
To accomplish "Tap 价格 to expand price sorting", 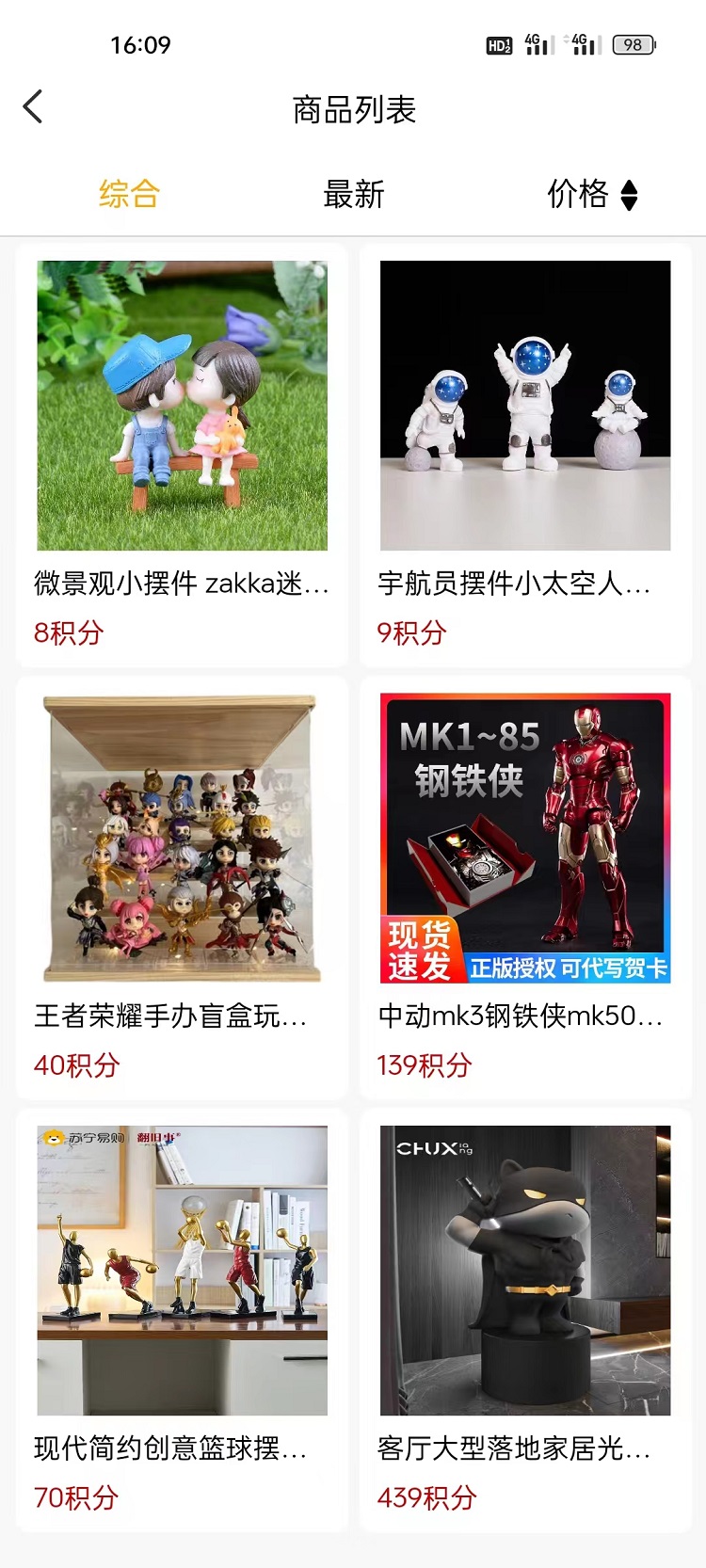I will (579, 195).
